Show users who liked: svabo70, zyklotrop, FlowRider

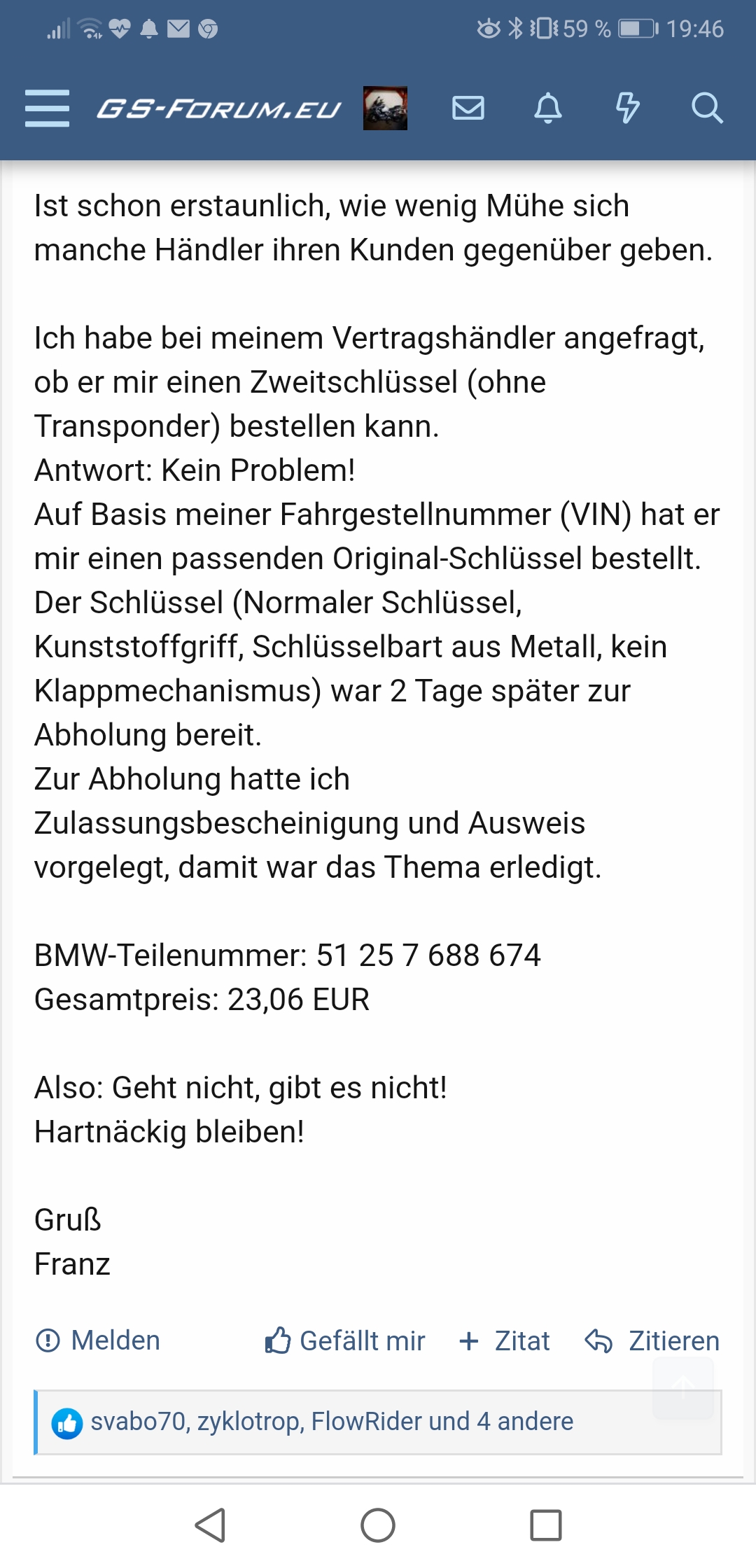click(x=332, y=1422)
